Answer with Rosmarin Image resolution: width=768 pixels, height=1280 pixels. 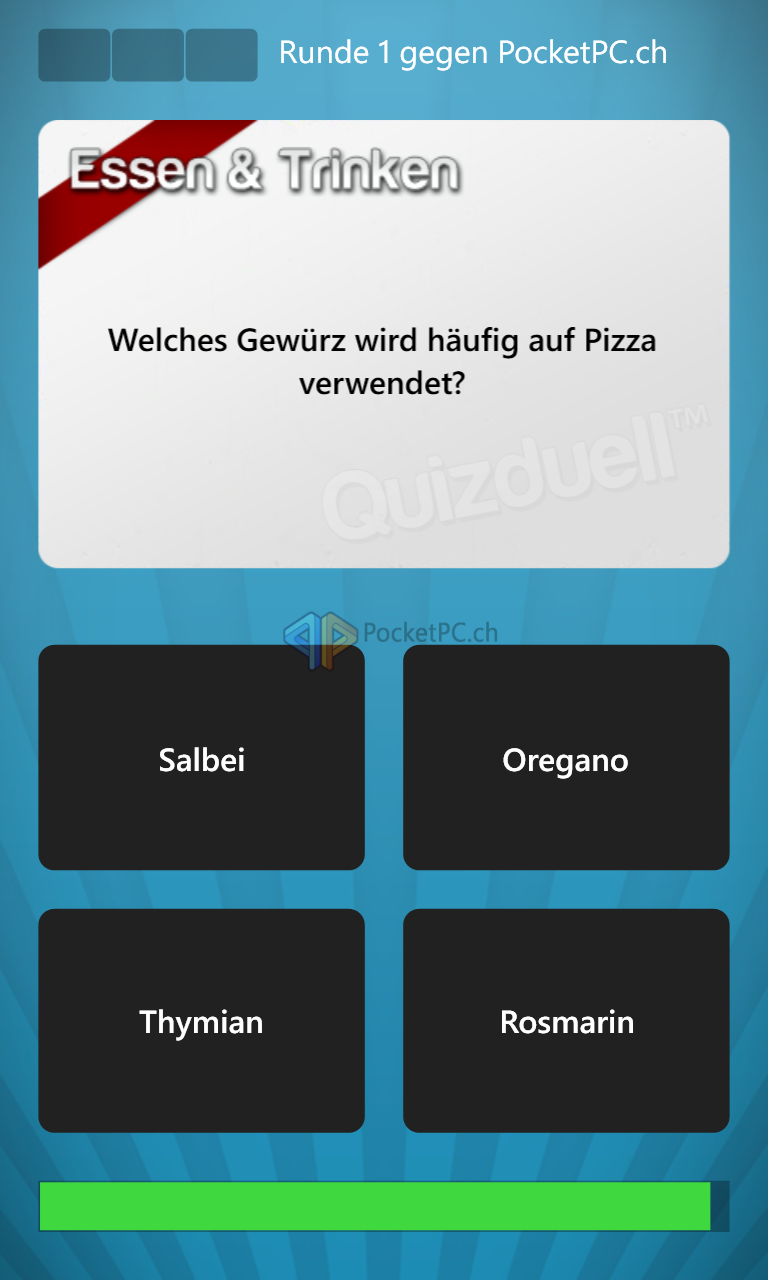pyautogui.click(x=566, y=1021)
